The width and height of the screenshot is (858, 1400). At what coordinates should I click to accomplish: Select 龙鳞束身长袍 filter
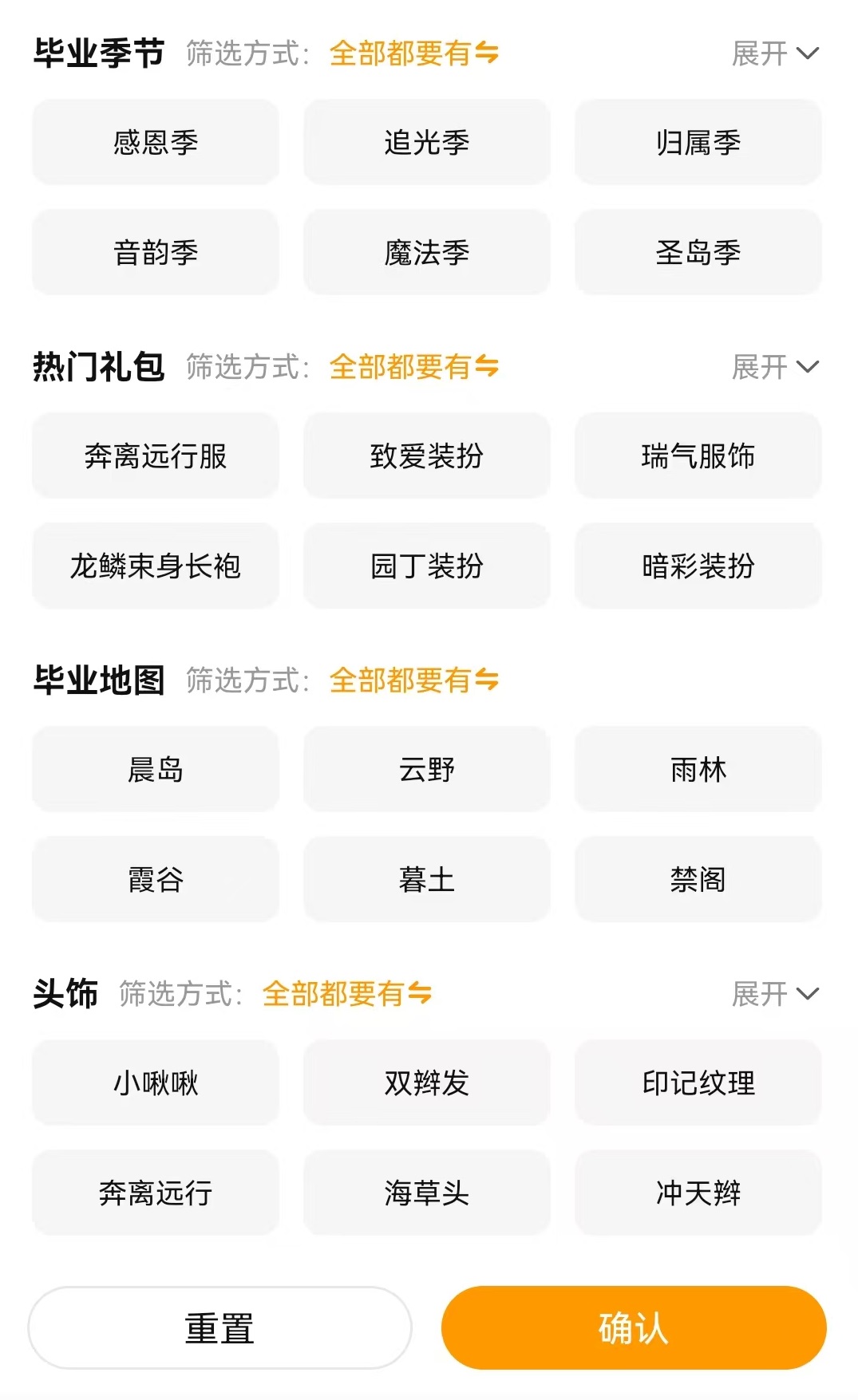click(156, 566)
